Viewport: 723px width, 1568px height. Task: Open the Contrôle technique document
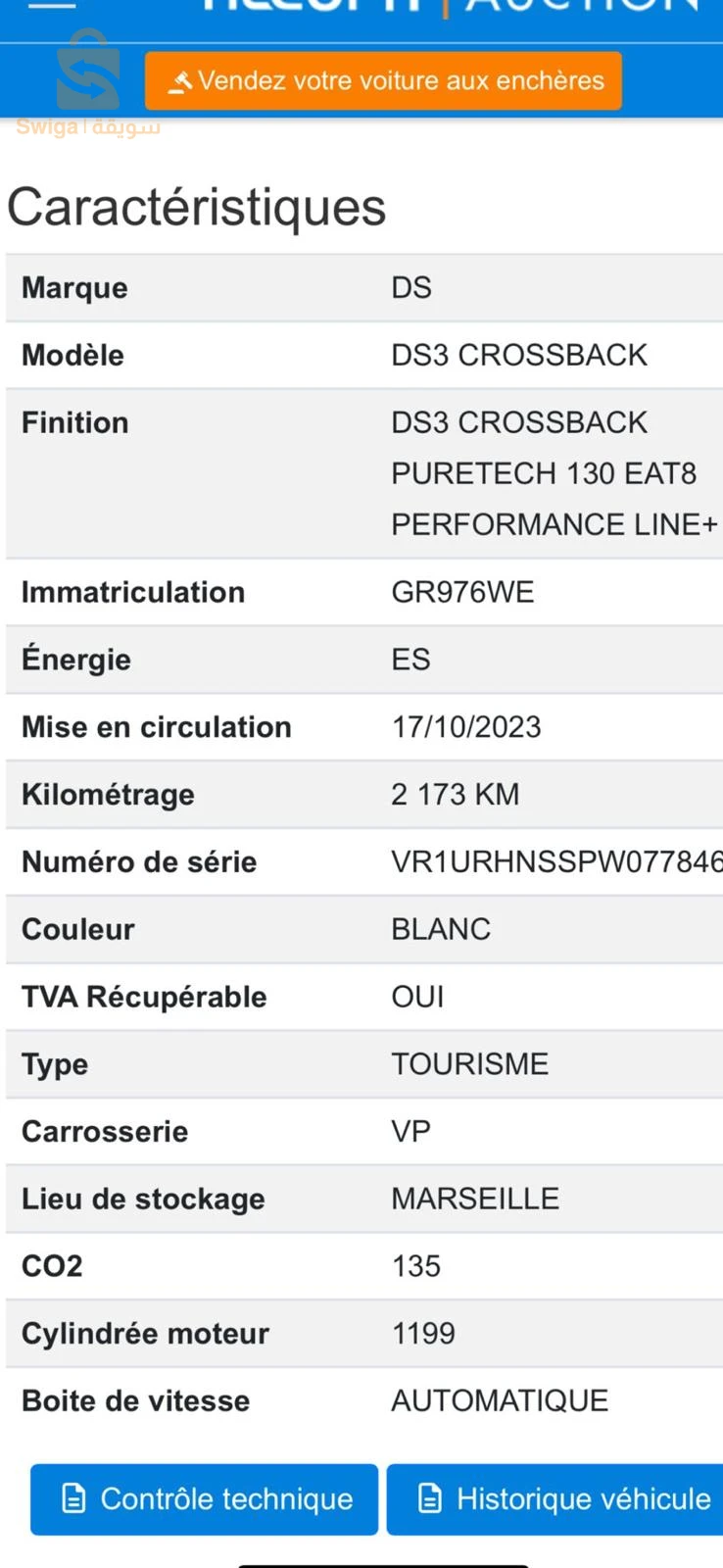[x=204, y=1498]
